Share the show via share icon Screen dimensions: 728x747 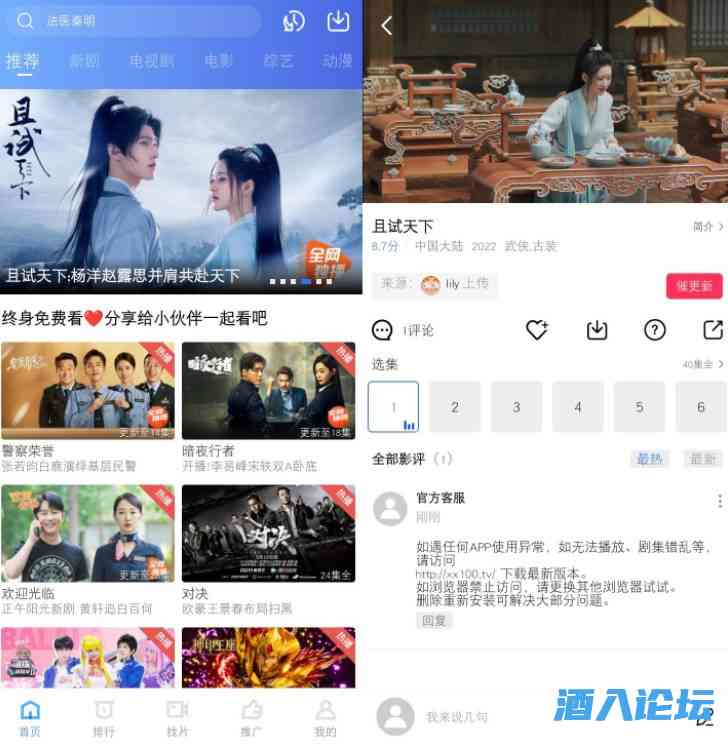tap(713, 330)
